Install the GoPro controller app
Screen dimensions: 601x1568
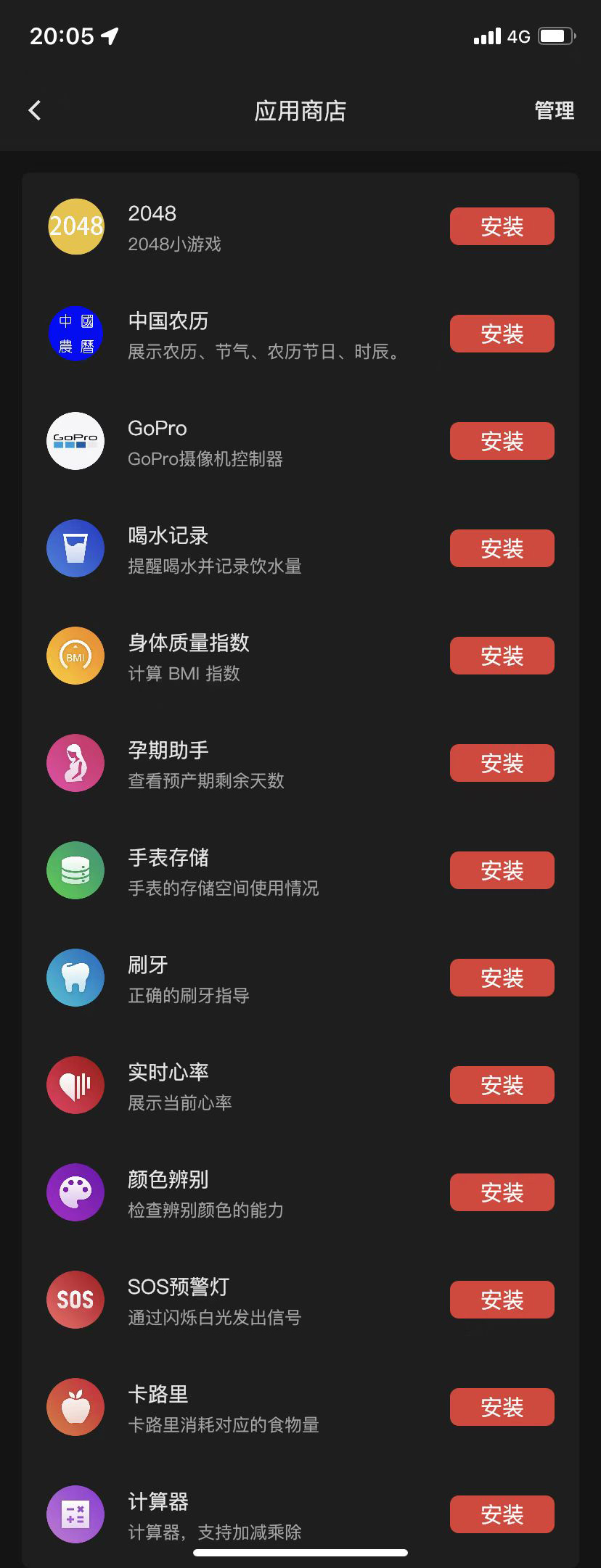coord(502,441)
